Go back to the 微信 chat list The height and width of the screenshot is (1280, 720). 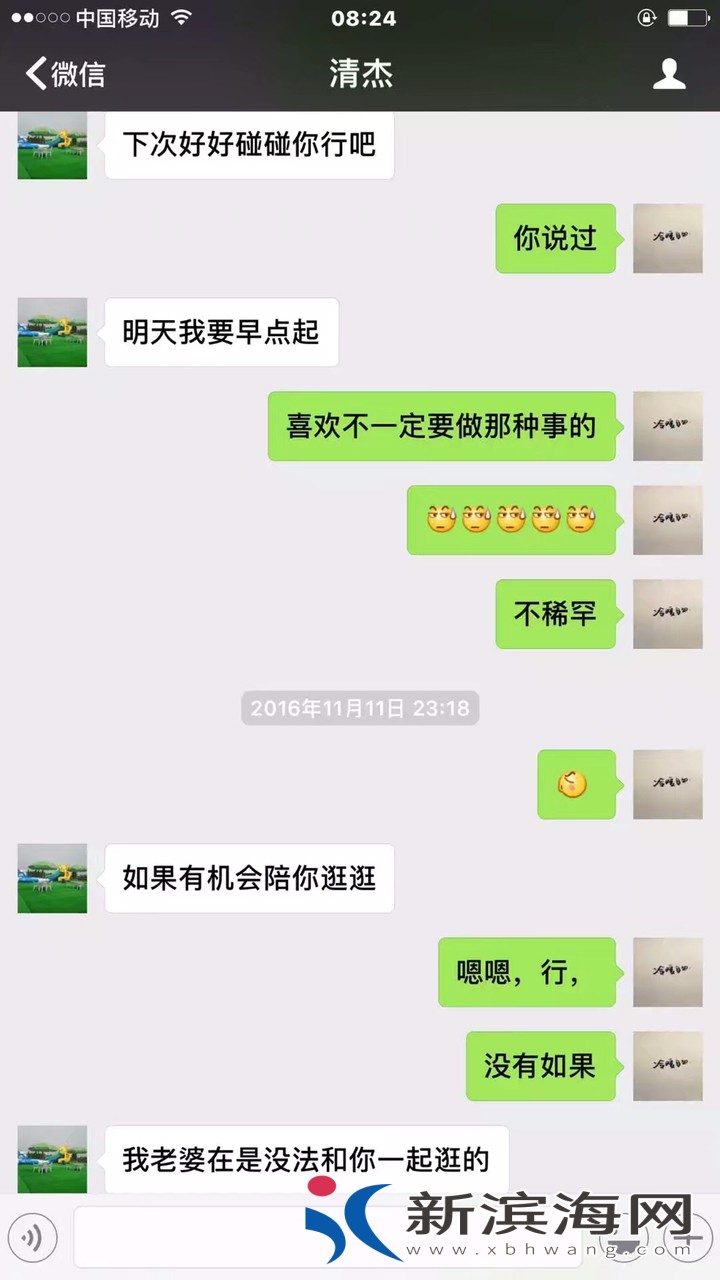coord(66,74)
